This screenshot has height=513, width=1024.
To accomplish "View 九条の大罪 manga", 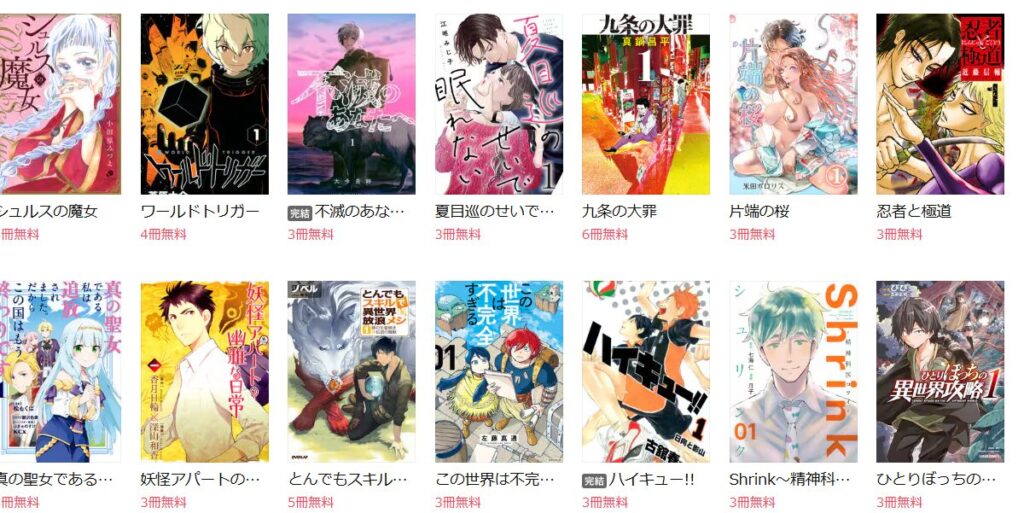I will click(x=645, y=104).
